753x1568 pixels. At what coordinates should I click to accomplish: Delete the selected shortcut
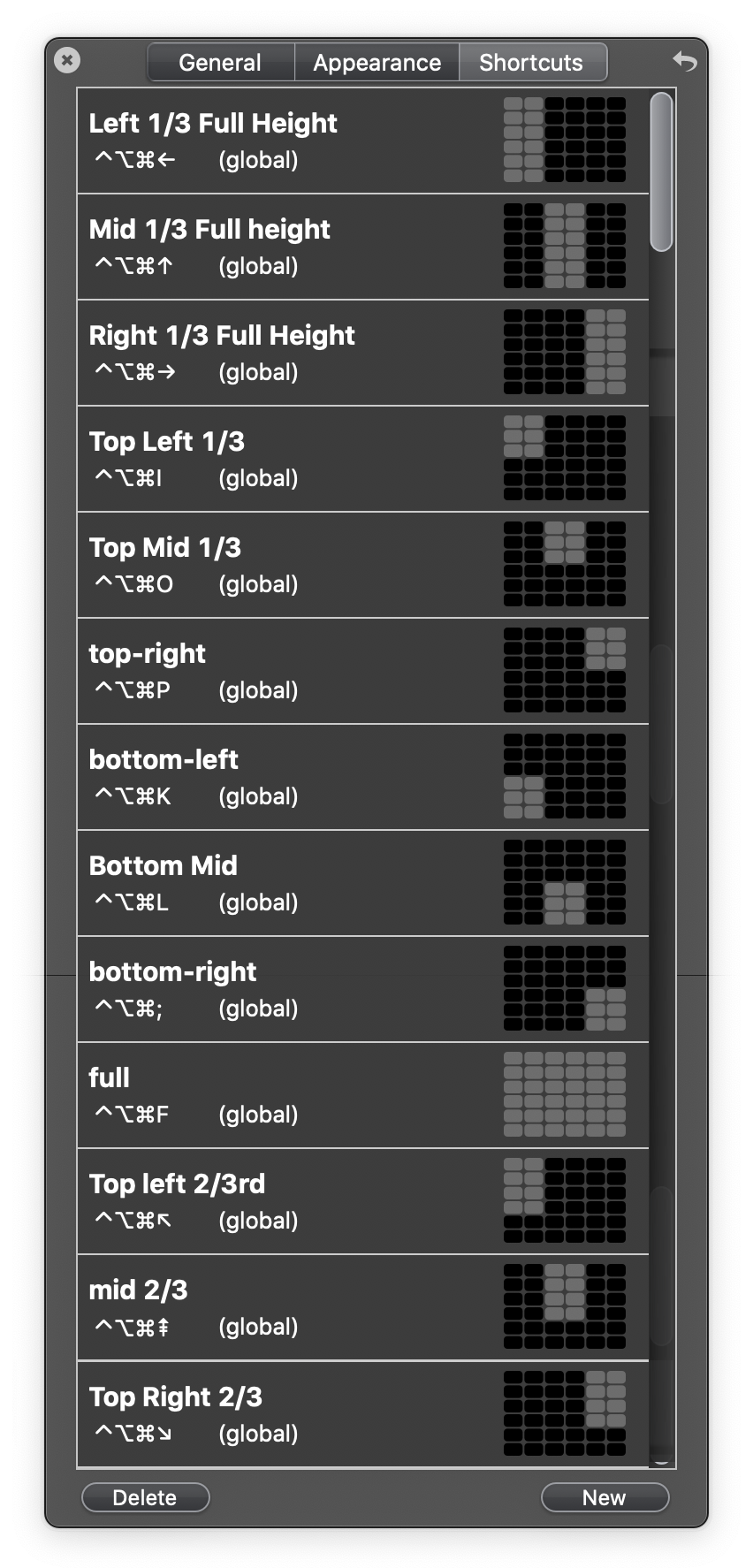point(145,1497)
